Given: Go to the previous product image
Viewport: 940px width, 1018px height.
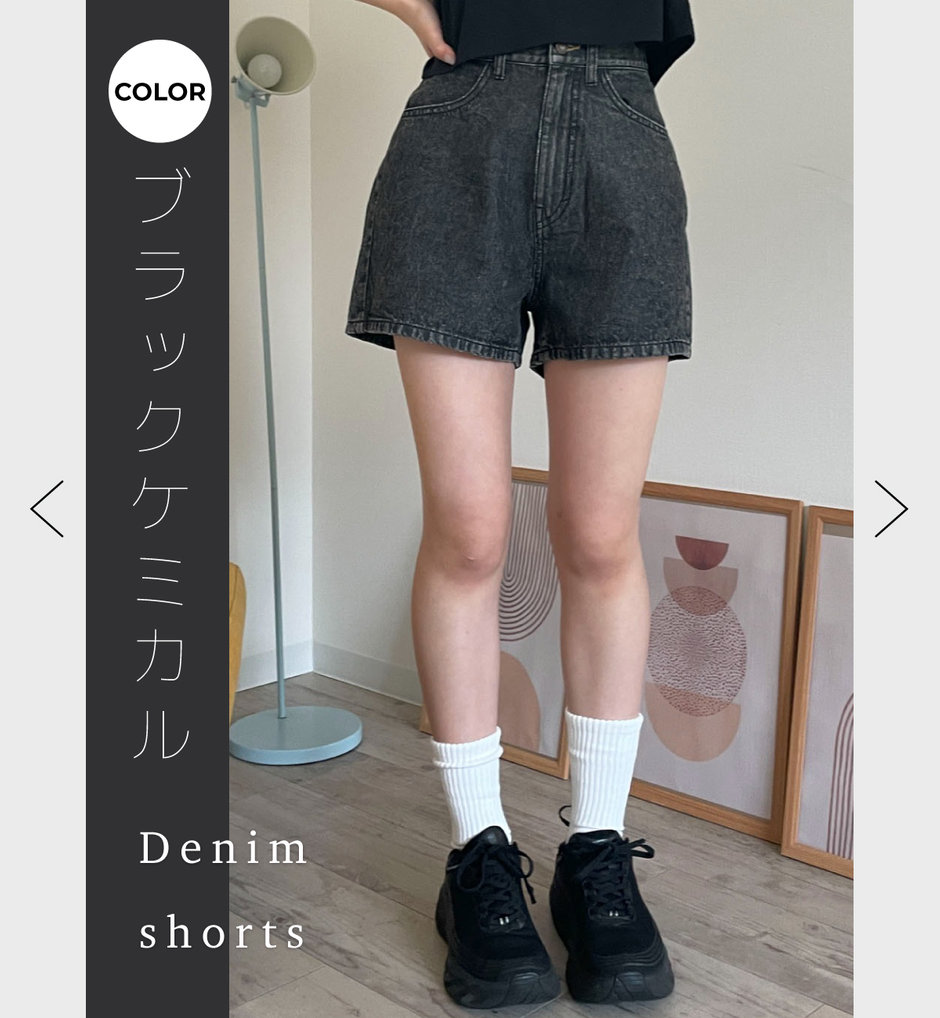Looking at the screenshot, I should point(47,509).
